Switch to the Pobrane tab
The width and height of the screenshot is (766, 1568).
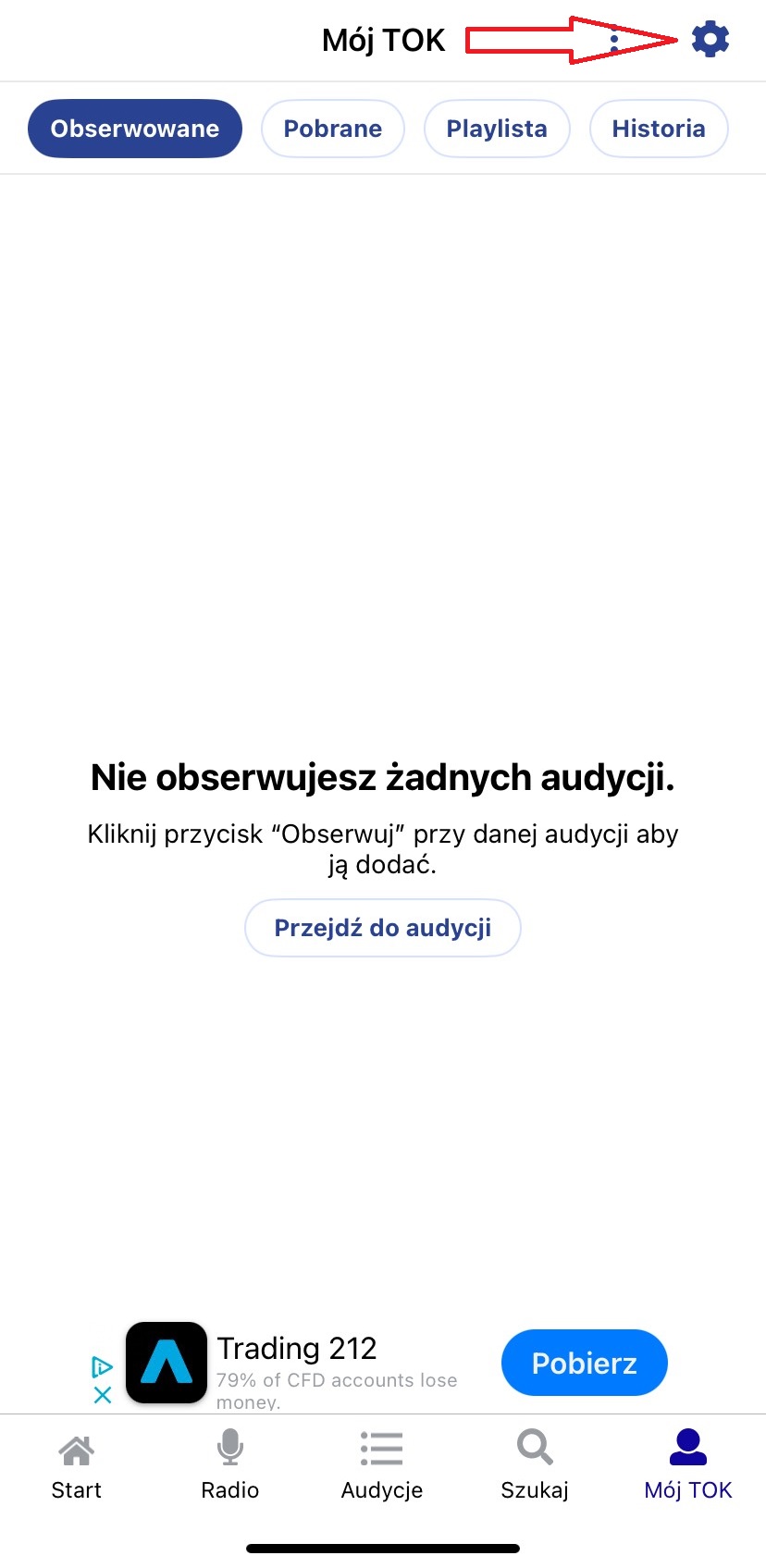tap(332, 129)
